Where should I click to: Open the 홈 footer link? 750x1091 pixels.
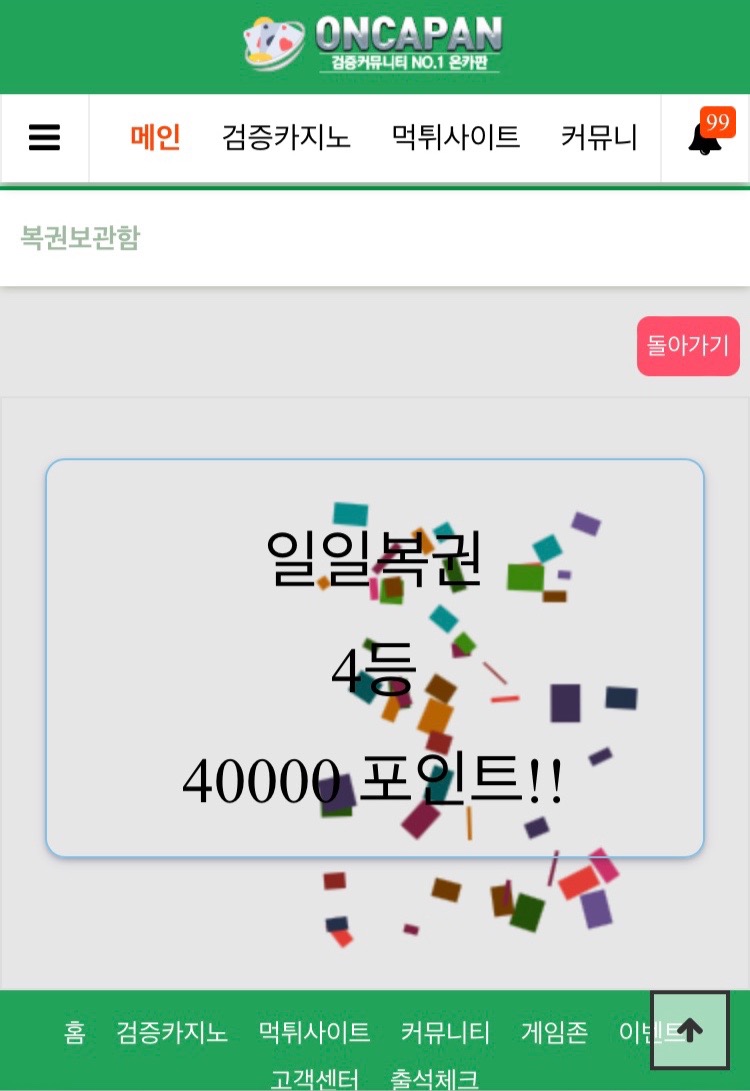click(75, 1032)
